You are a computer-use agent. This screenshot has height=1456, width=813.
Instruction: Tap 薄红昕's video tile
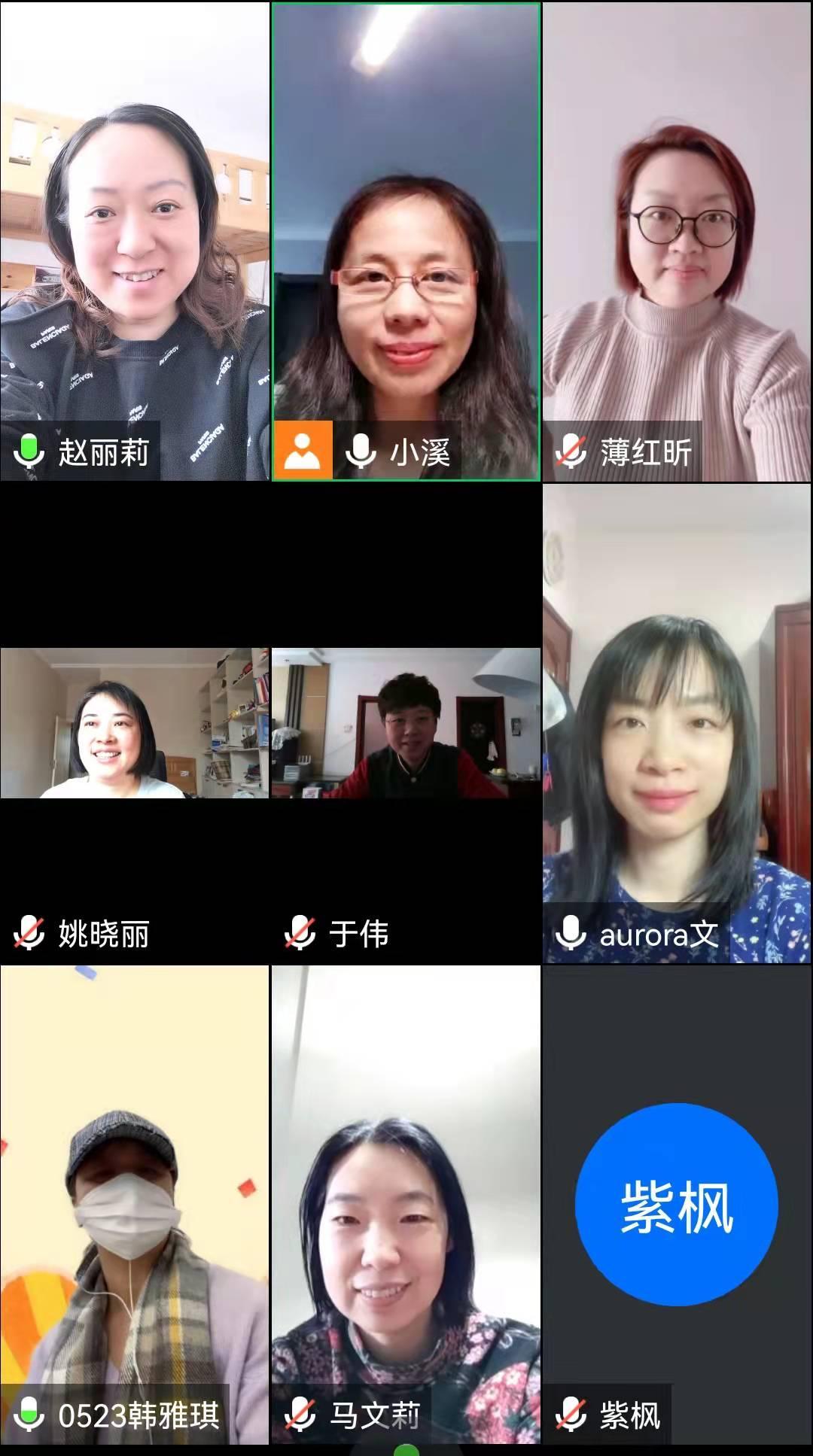677,241
